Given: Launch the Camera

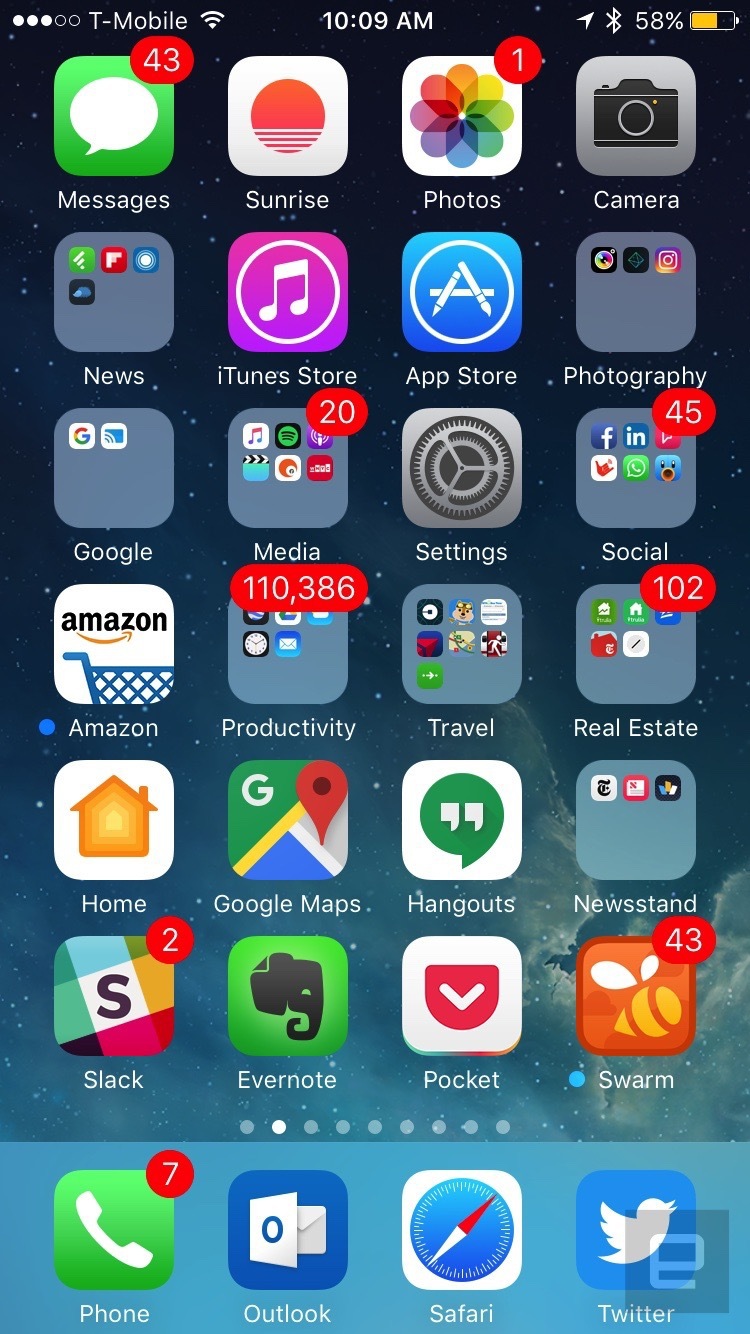Looking at the screenshot, I should tap(636, 116).
